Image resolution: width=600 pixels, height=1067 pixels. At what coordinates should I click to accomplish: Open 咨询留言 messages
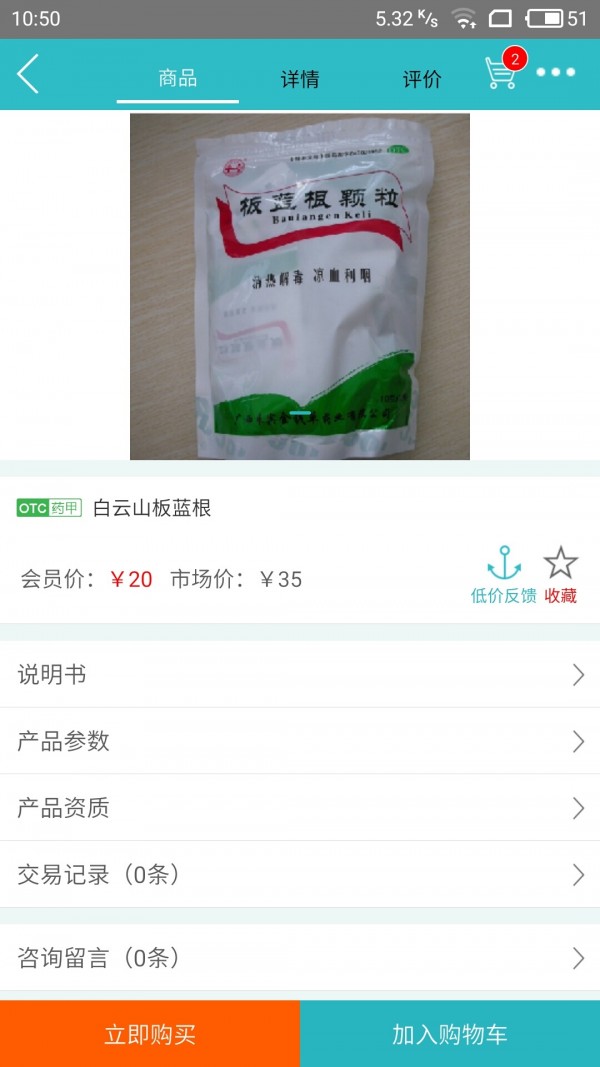[300, 958]
